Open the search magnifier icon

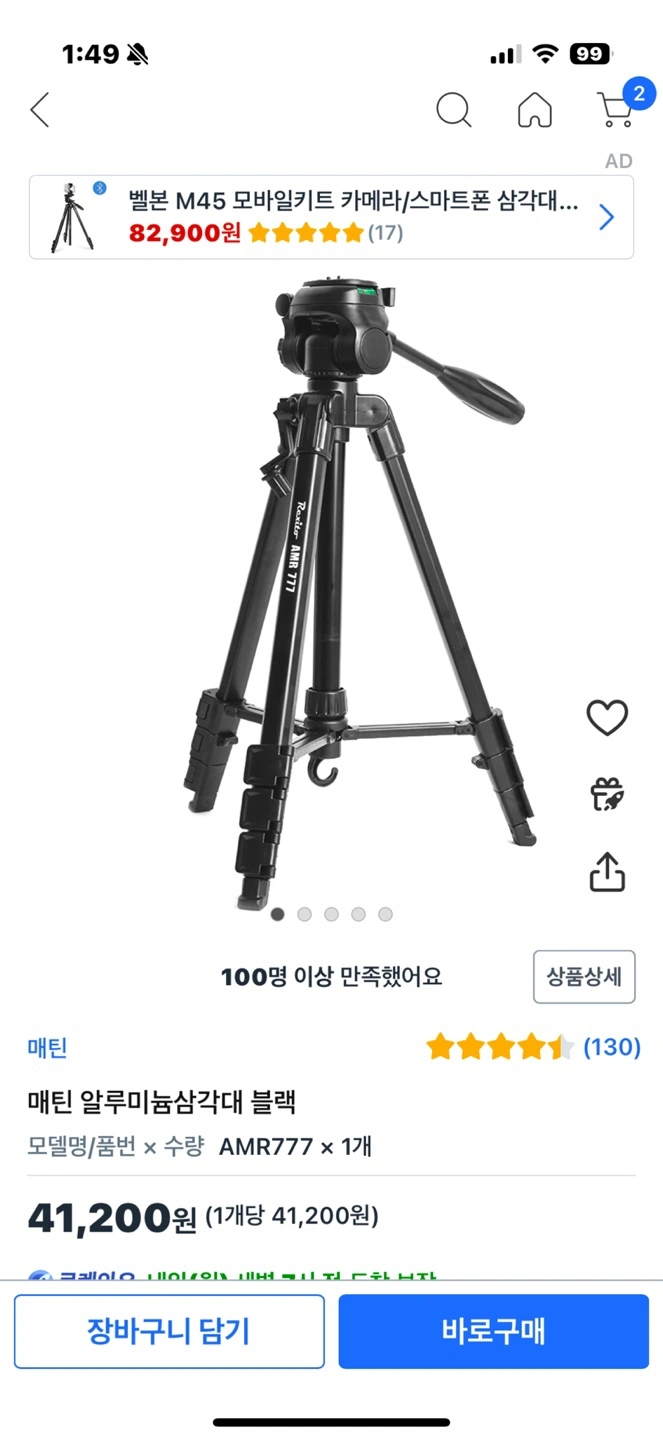tap(453, 110)
